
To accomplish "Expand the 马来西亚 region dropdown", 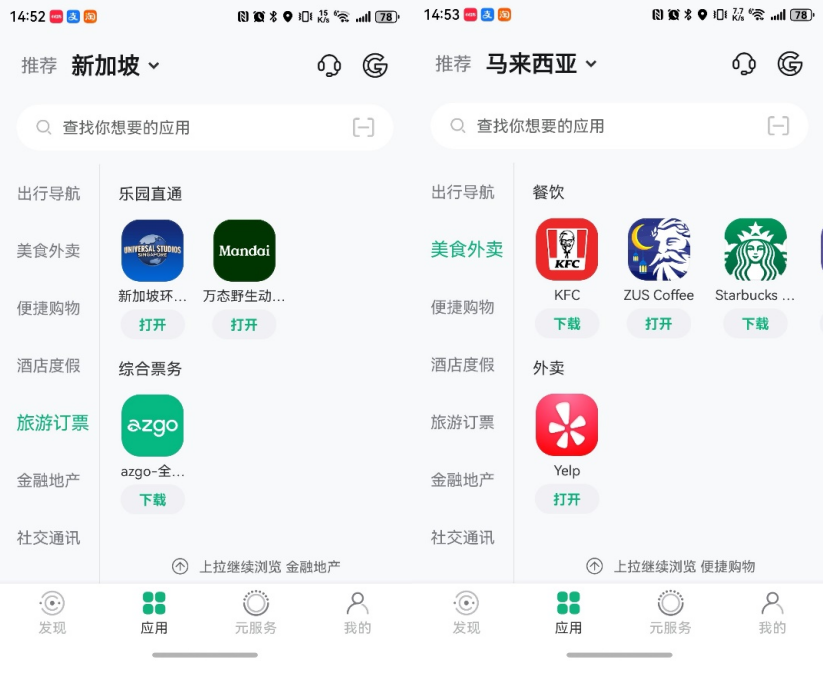I will click(x=541, y=65).
